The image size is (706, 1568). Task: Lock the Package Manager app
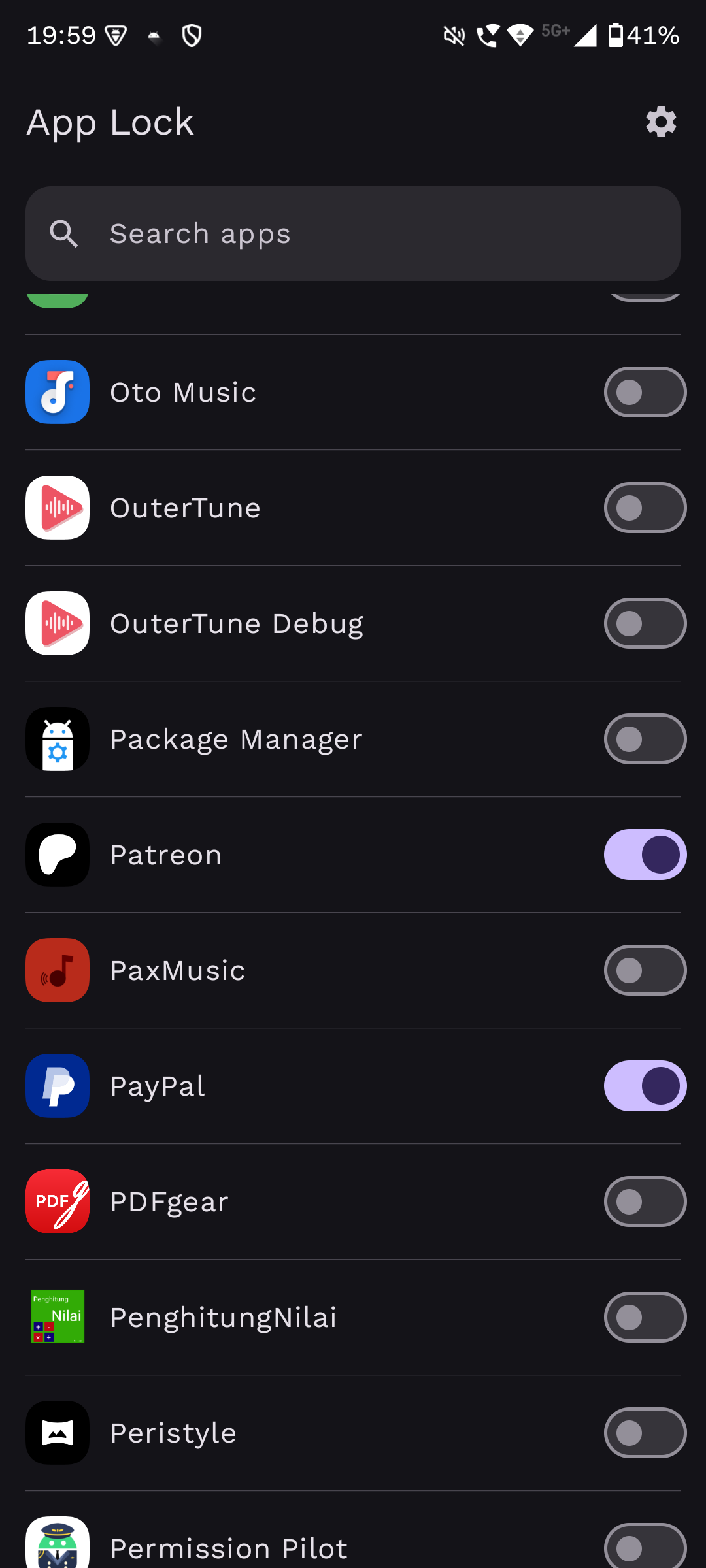coord(645,739)
